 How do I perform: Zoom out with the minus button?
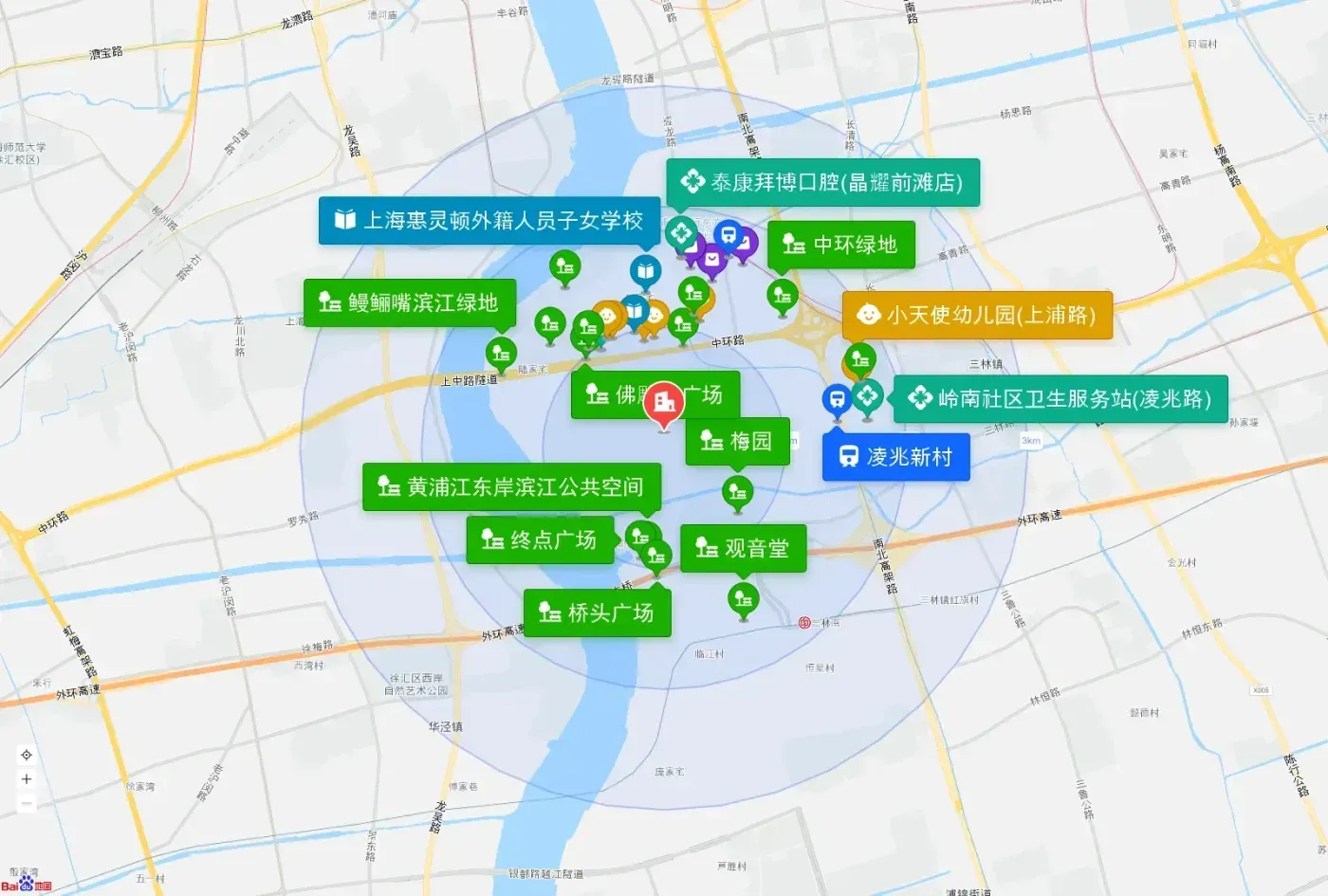coord(27,803)
